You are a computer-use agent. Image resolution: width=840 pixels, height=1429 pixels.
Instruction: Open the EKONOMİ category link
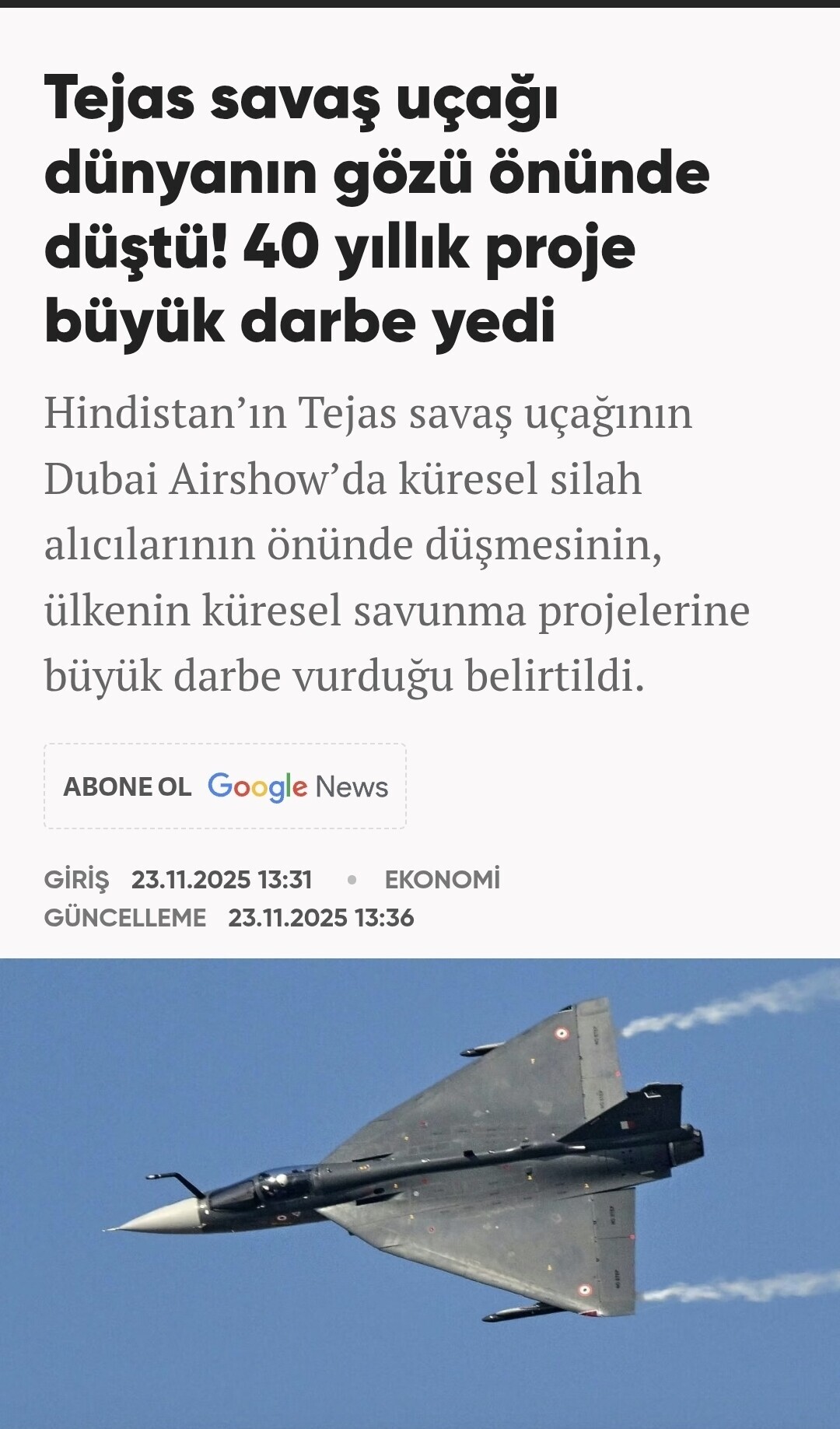[x=442, y=880]
